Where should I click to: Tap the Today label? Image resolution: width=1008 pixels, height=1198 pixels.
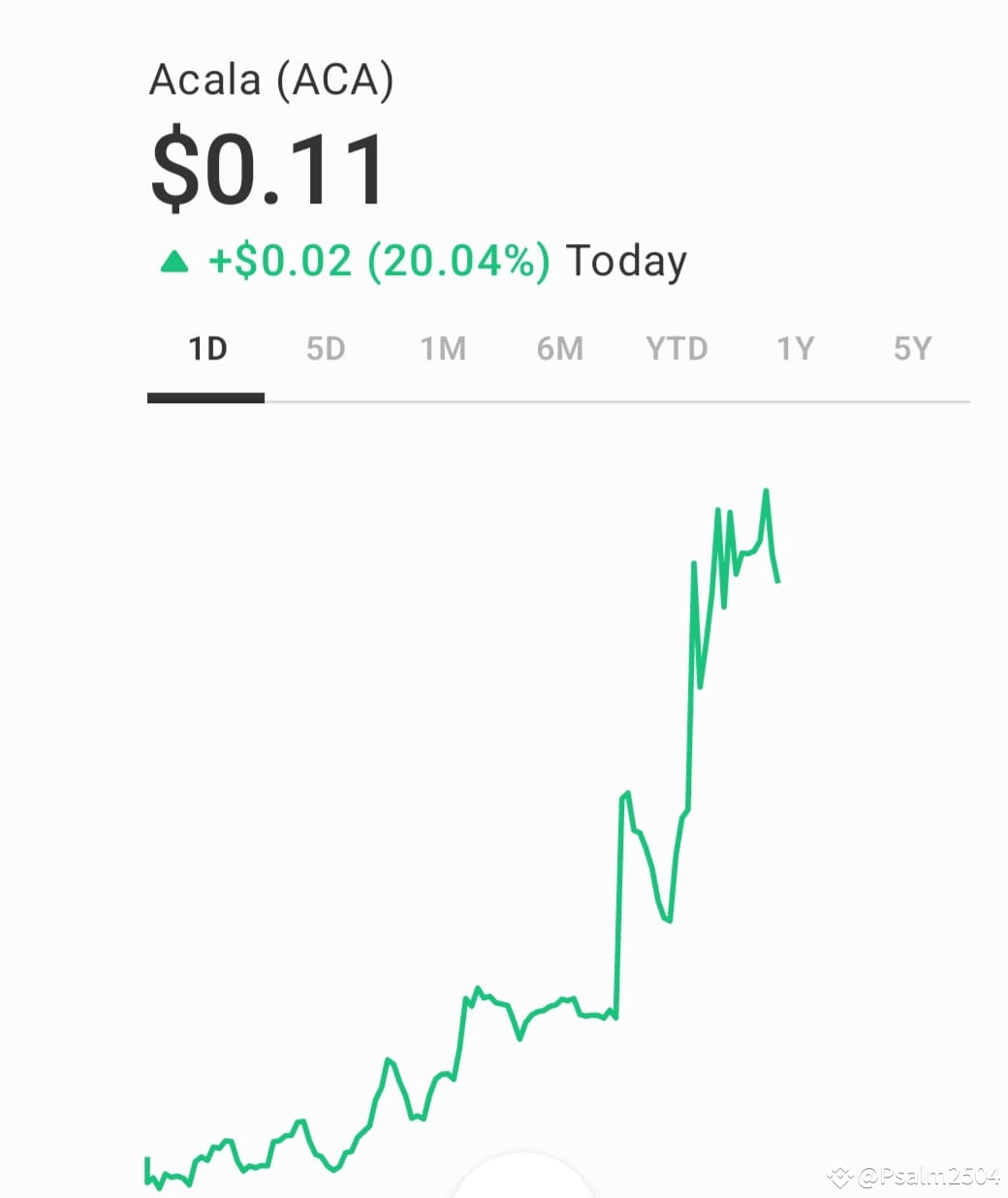click(626, 260)
